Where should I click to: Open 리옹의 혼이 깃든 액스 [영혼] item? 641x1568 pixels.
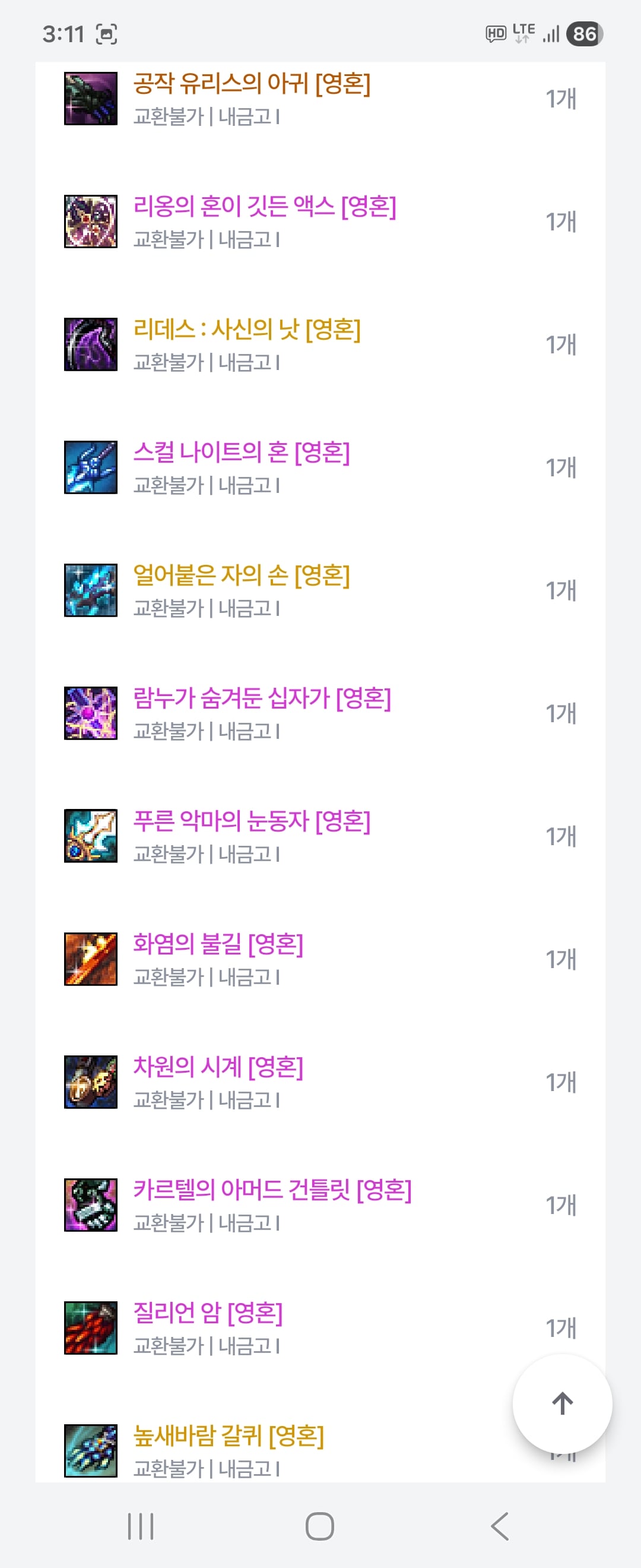pyautogui.click(x=265, y=207)
